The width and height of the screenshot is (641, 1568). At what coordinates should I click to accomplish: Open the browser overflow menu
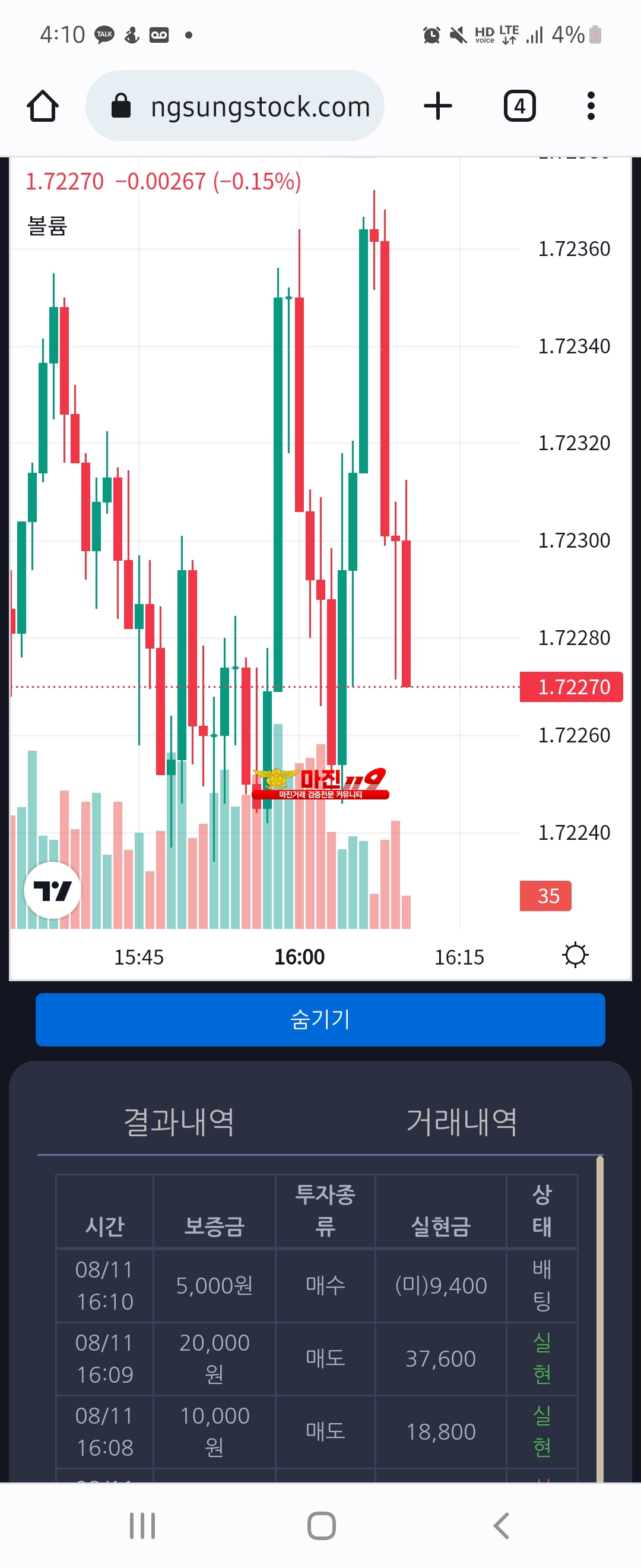point(590,106)
